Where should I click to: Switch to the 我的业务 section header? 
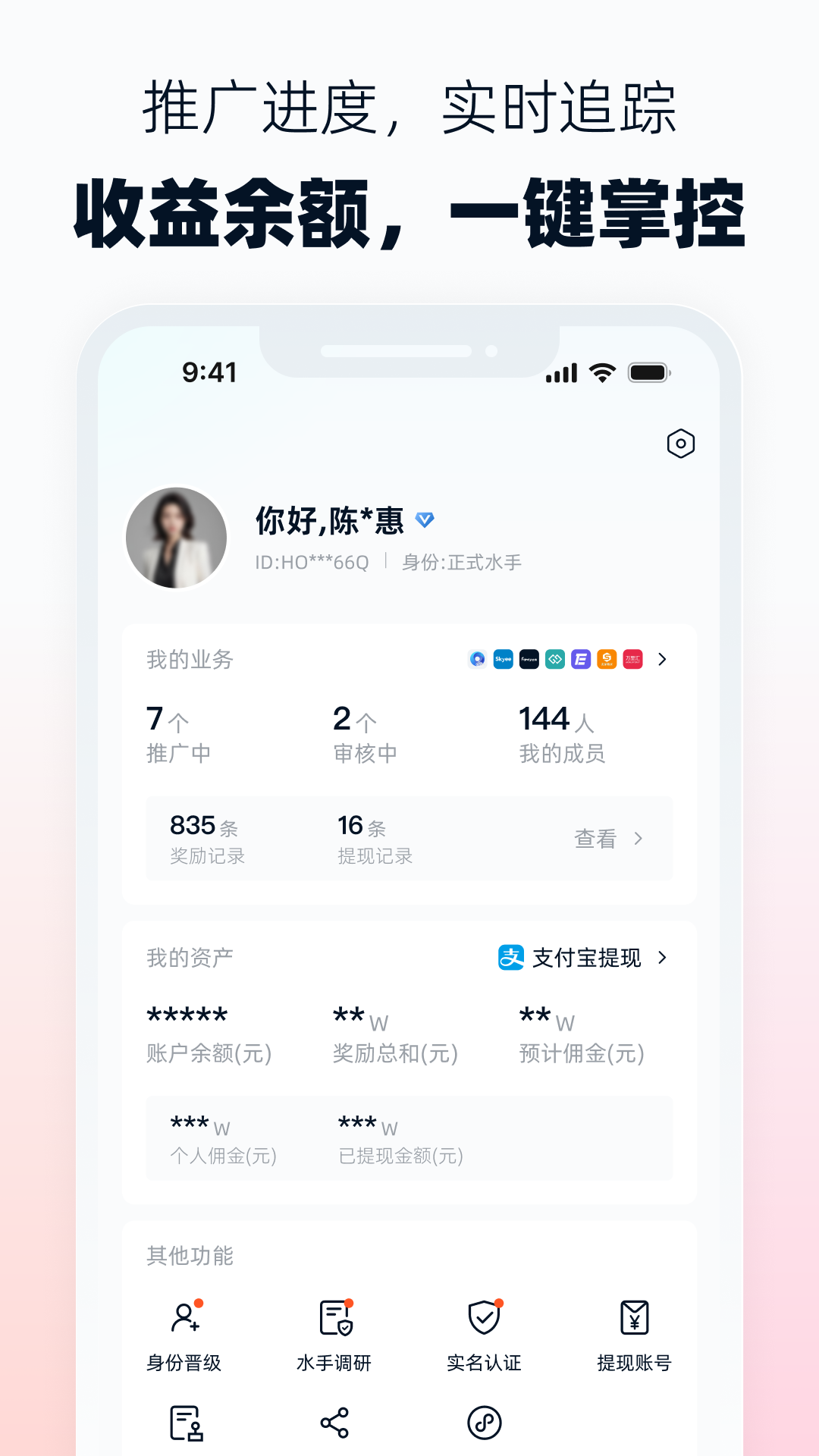click(x=190, y=661)
